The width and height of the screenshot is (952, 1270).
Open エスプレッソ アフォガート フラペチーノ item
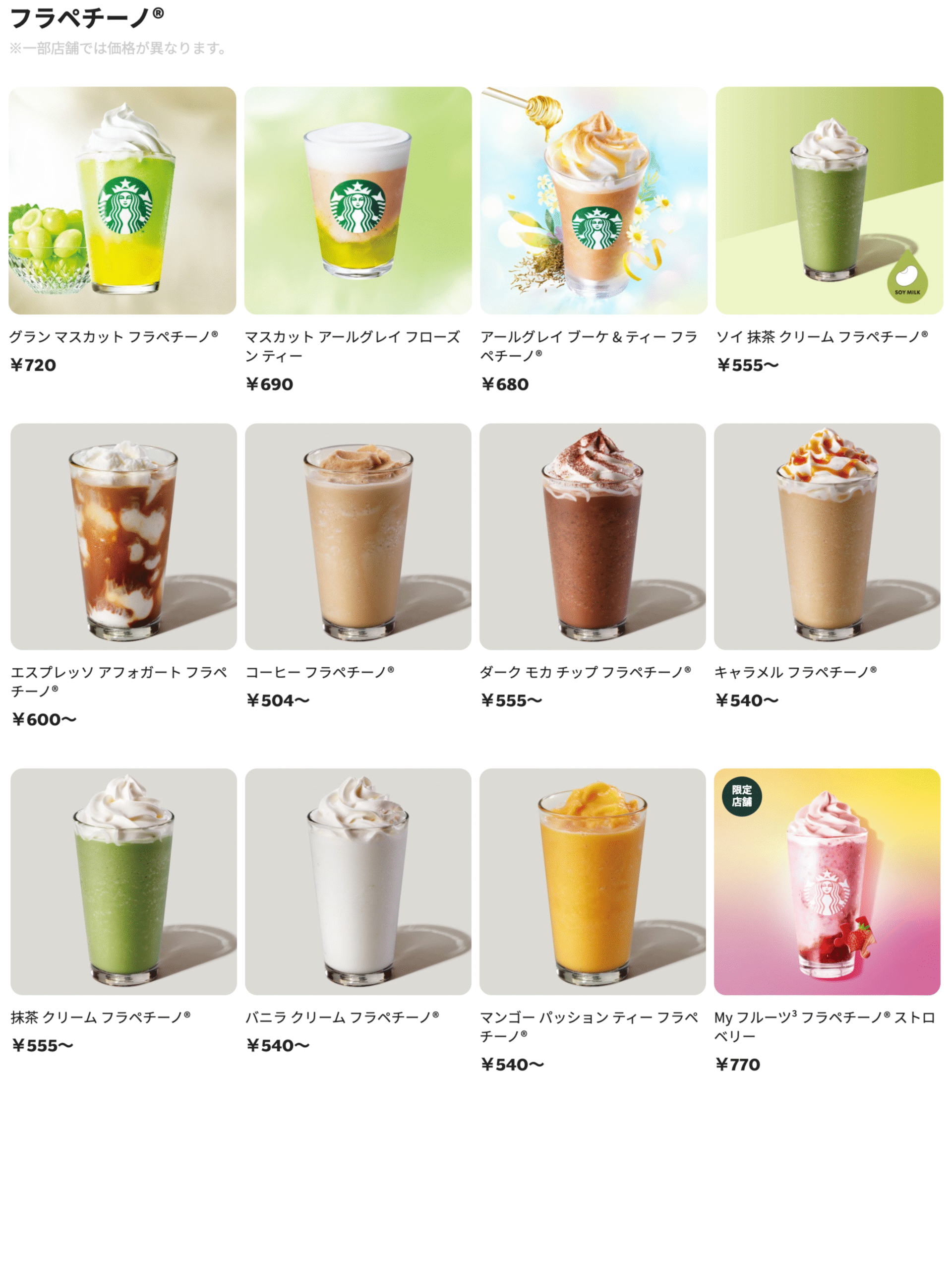pos(123,536)
